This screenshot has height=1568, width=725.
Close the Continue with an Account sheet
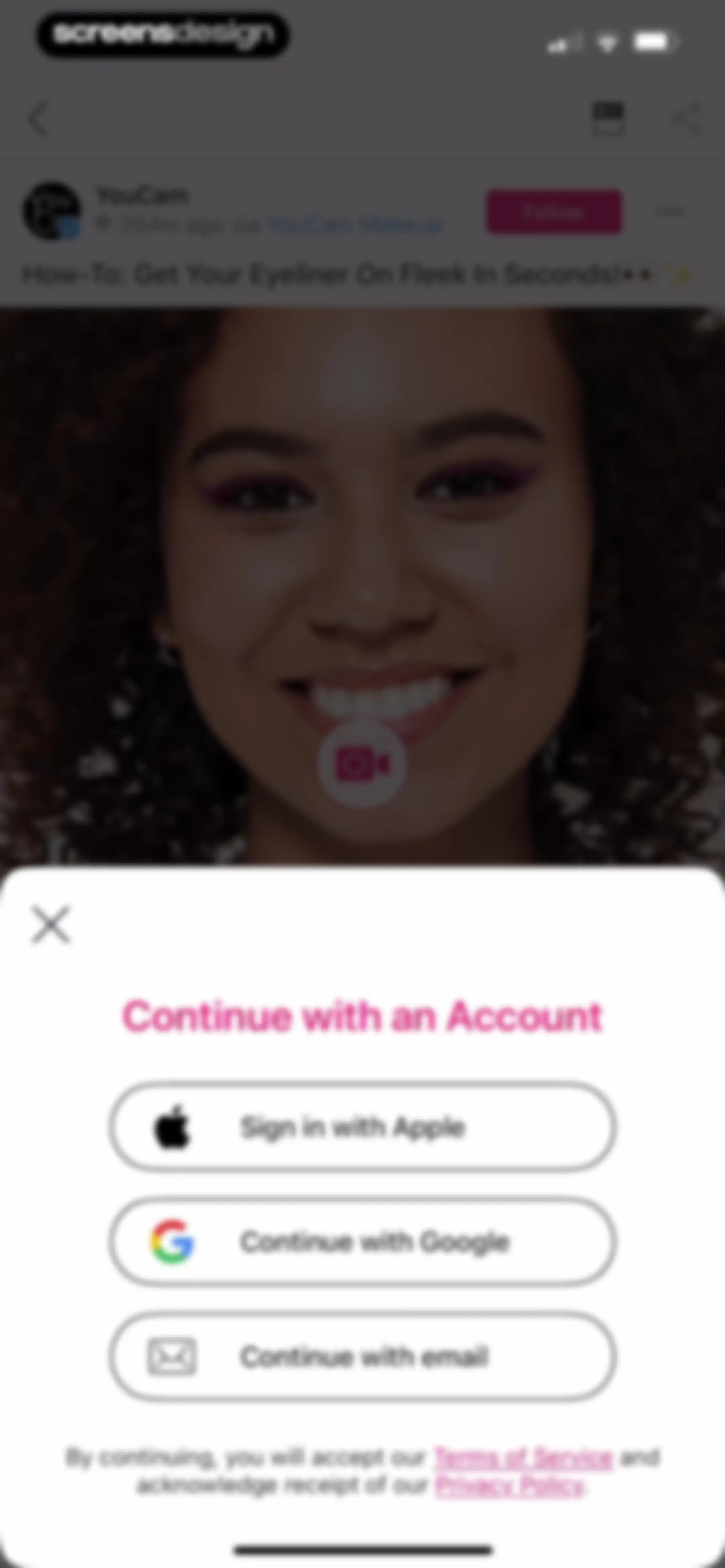coord(51,925)
